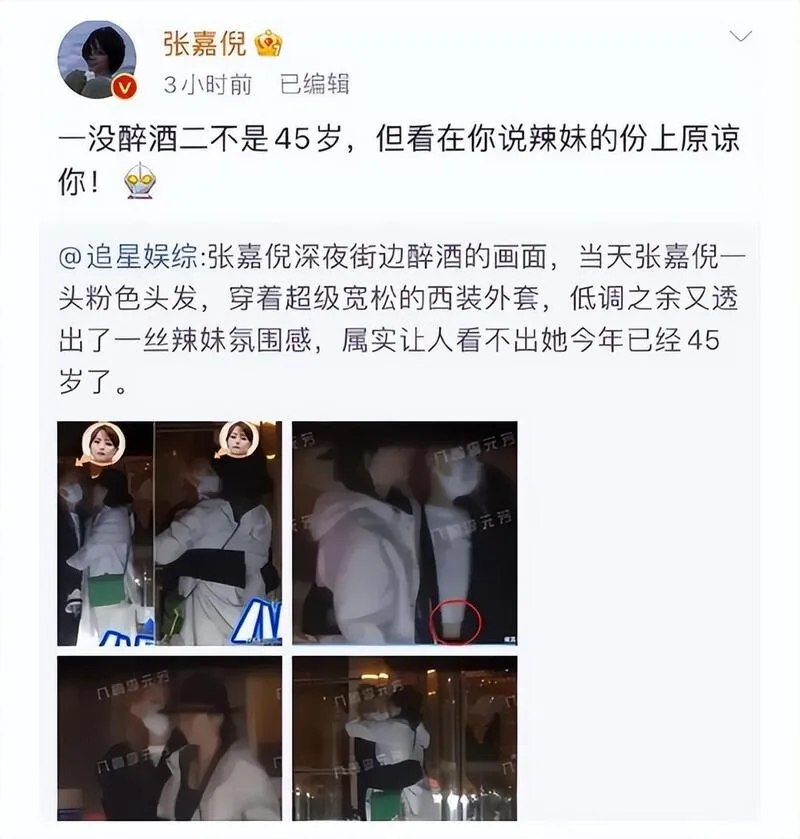The width and height of the screenshot is (800, 839).
Task: Expand the post options chevron
Action: (x=740, y=38)
